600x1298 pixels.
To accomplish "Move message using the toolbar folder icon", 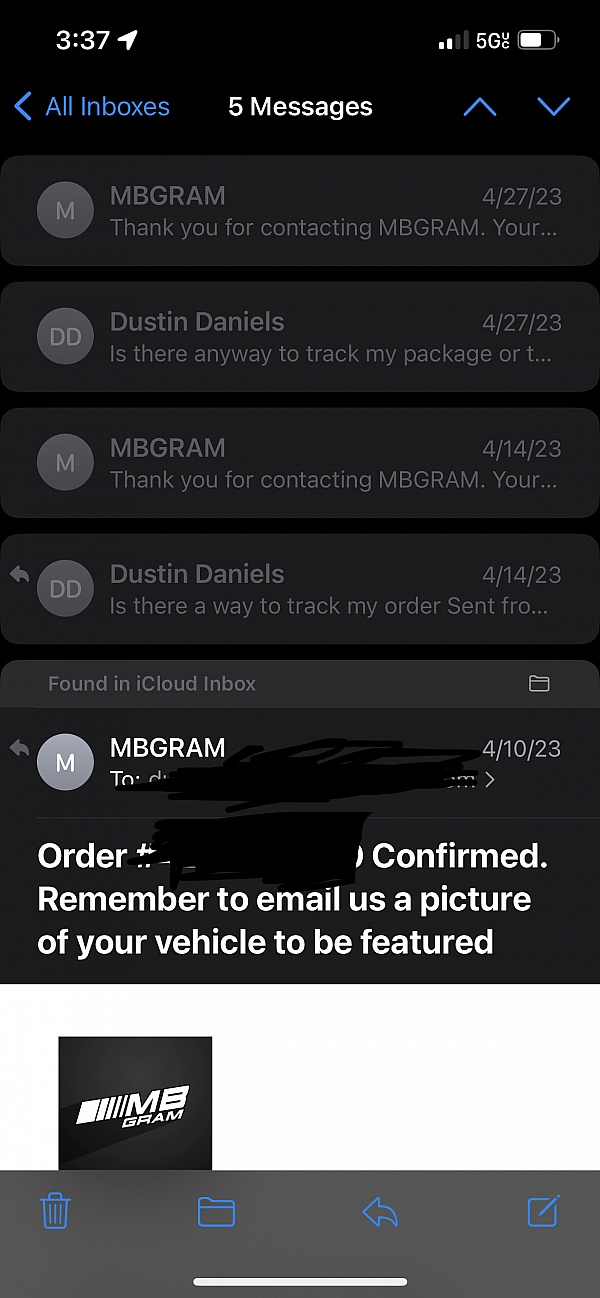I will point(216,1212).
